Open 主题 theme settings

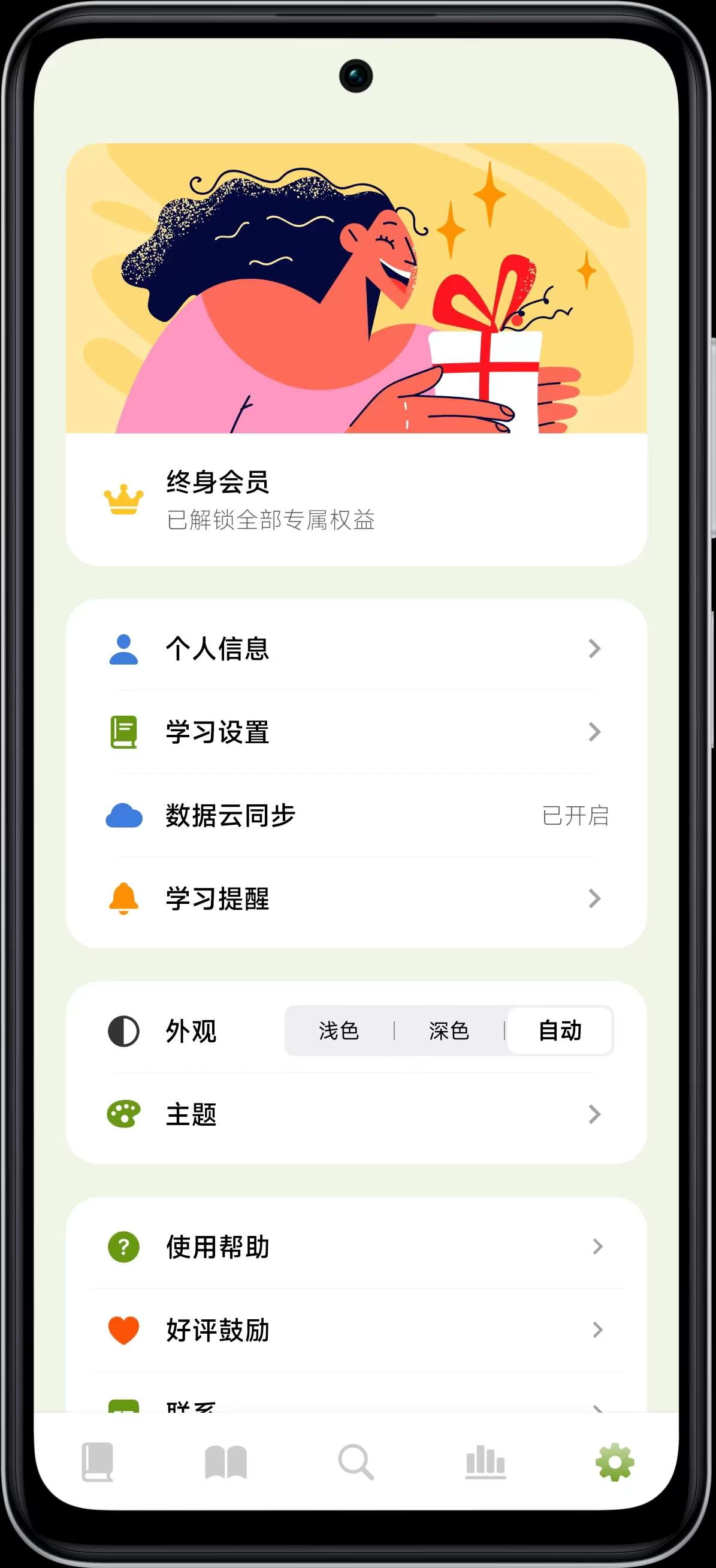[356, 1114]
